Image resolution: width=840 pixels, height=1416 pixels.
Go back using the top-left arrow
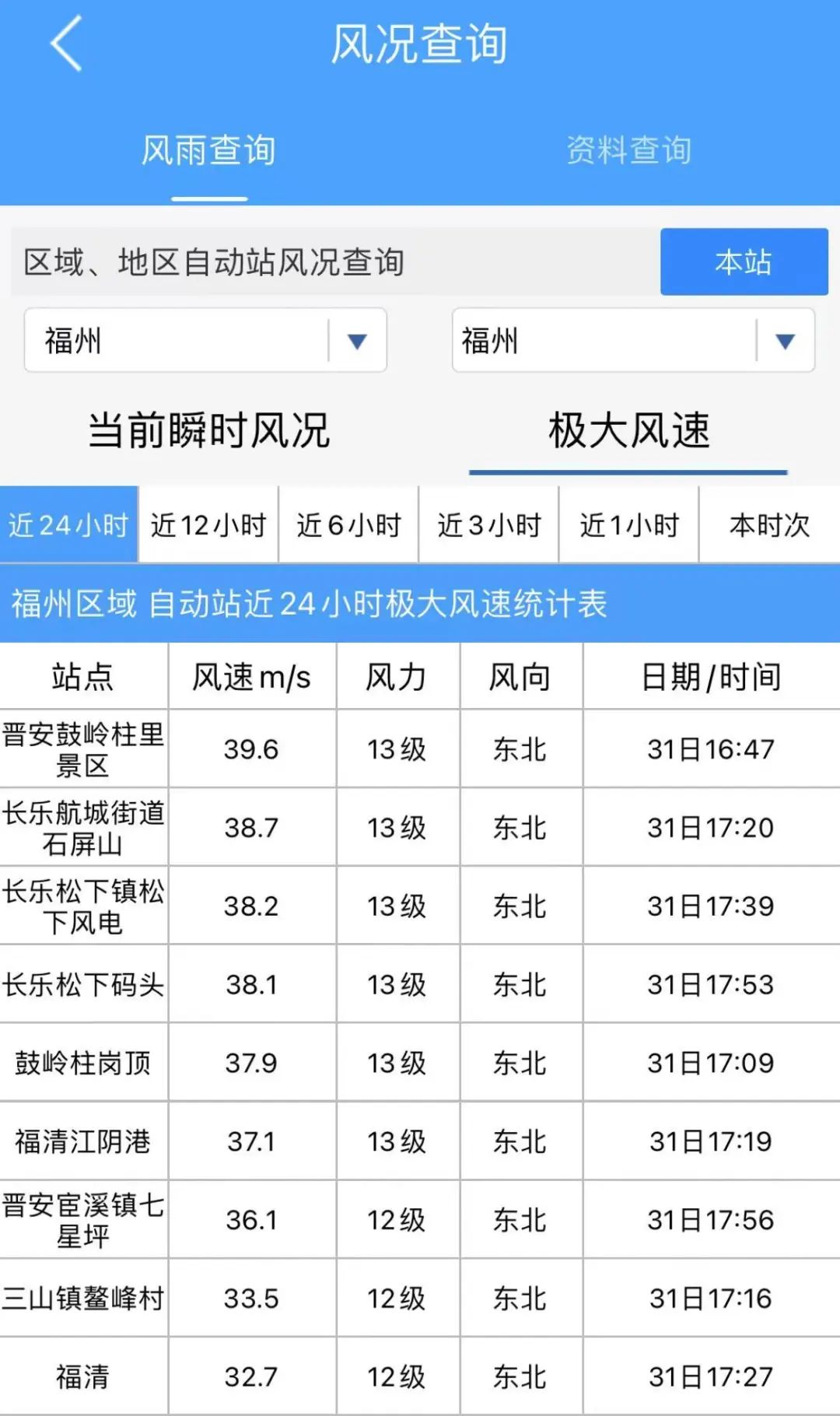click(67, 44)
